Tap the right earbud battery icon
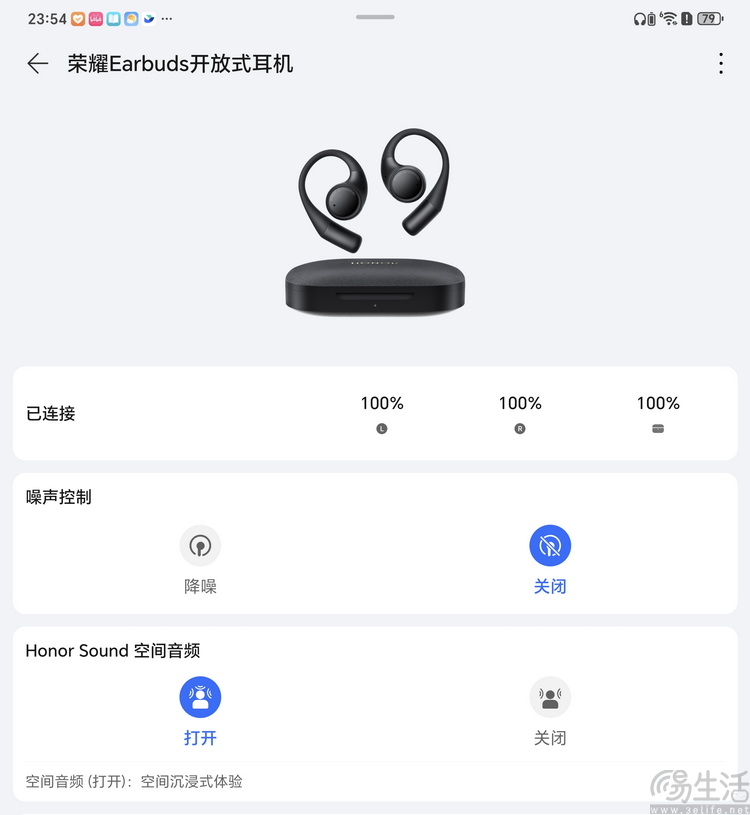Image resolution: width=750 pixels, height=815 pixels. click(519, 428)
